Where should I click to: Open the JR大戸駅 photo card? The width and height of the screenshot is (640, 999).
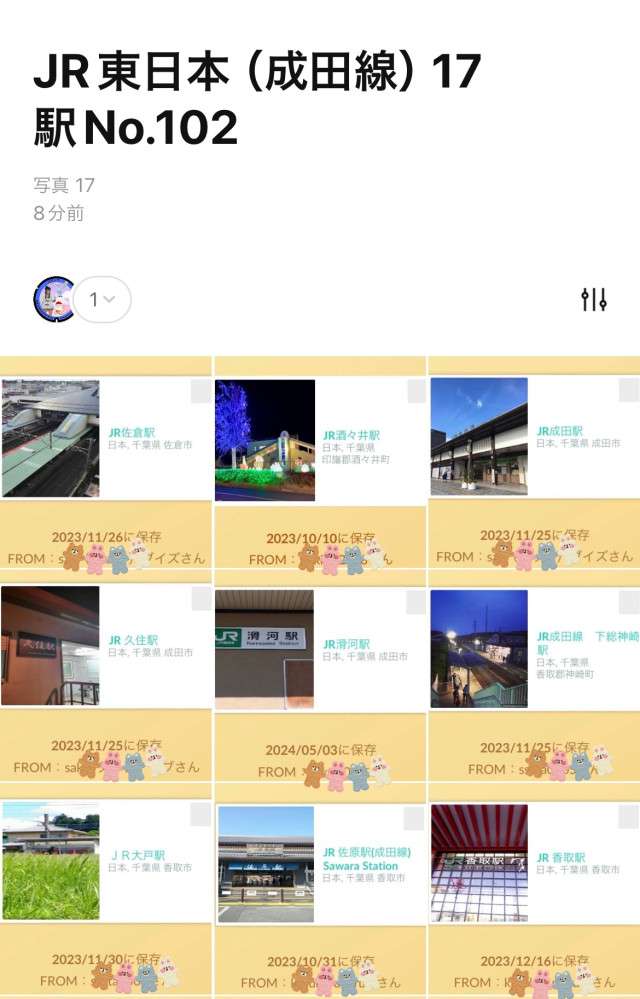point(105,861)
